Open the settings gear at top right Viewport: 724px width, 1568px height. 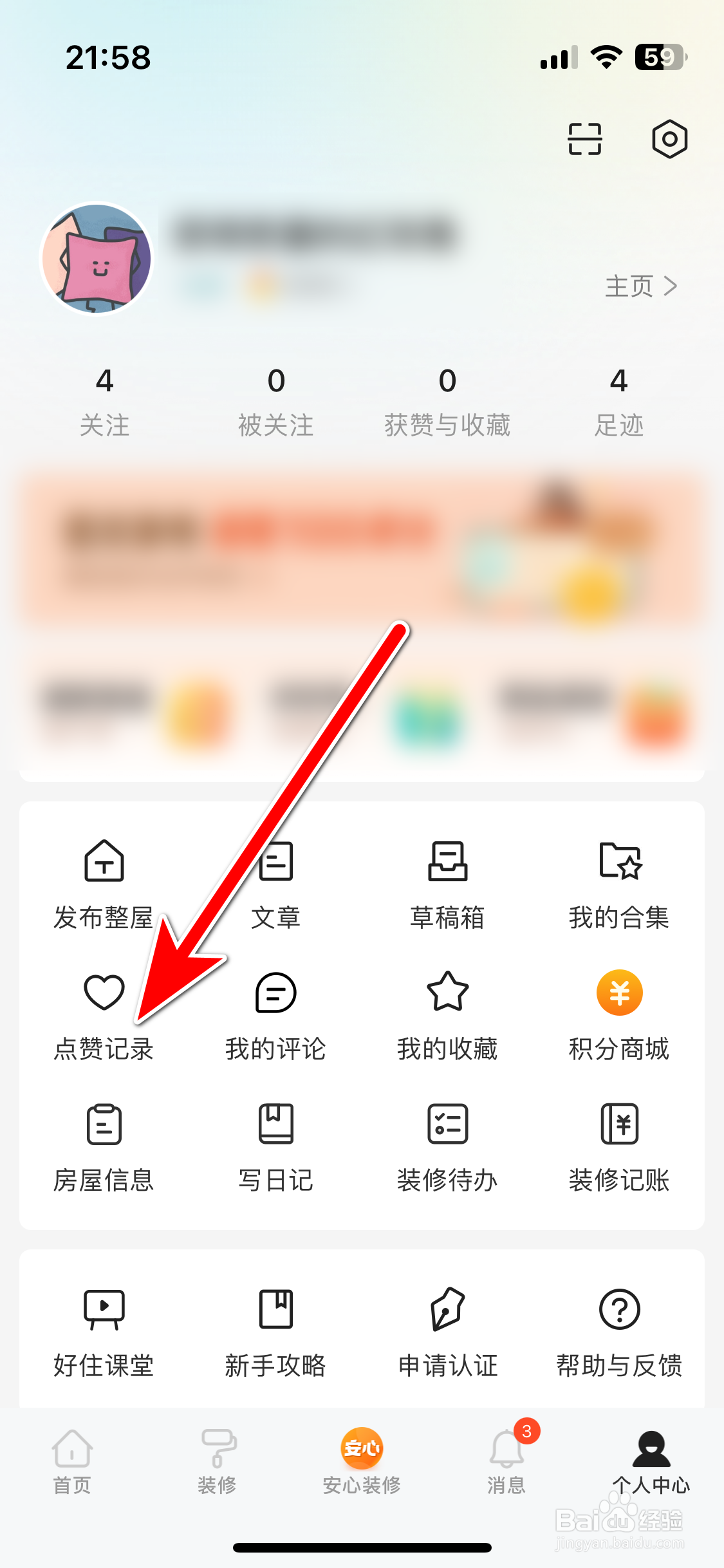click(x=670, y=138)
